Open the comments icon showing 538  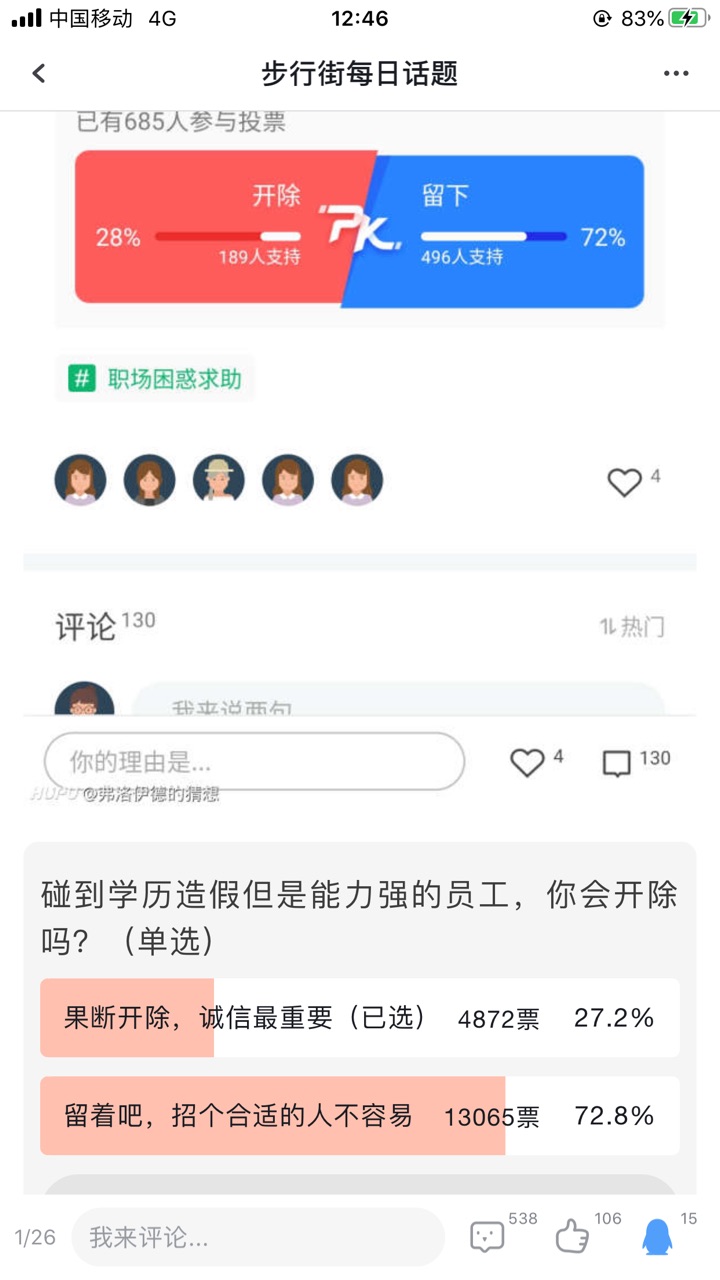pos(487,1237)
